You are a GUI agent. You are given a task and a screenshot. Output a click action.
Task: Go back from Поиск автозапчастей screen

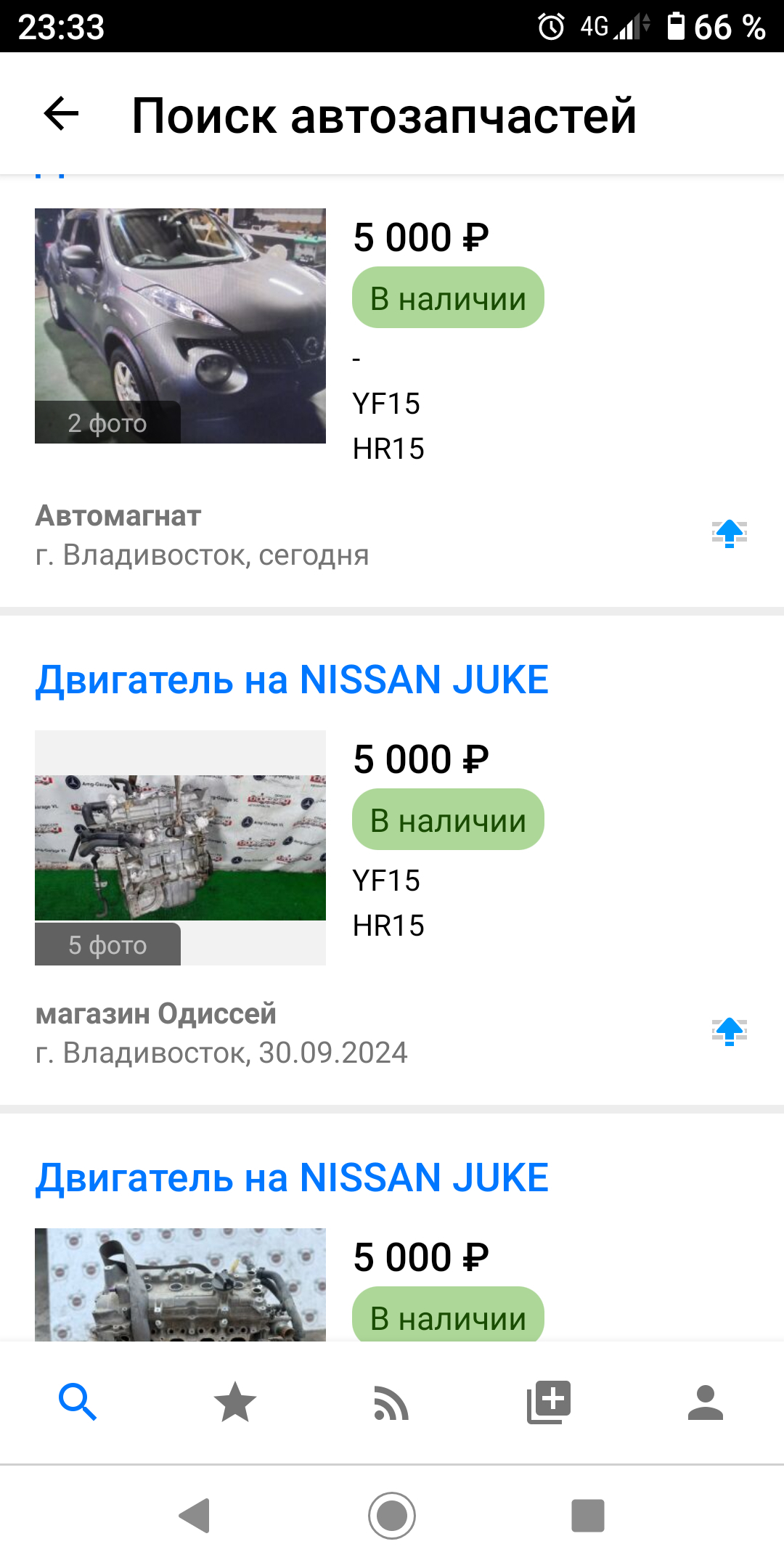pos(61,114)
